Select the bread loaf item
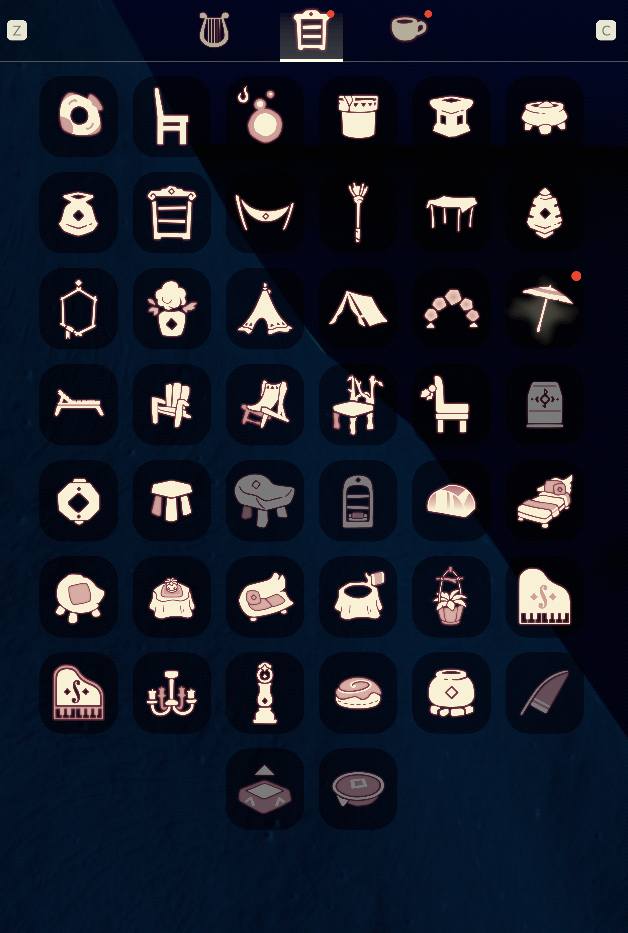The image size is (628, 933). (x=450, y=499)
